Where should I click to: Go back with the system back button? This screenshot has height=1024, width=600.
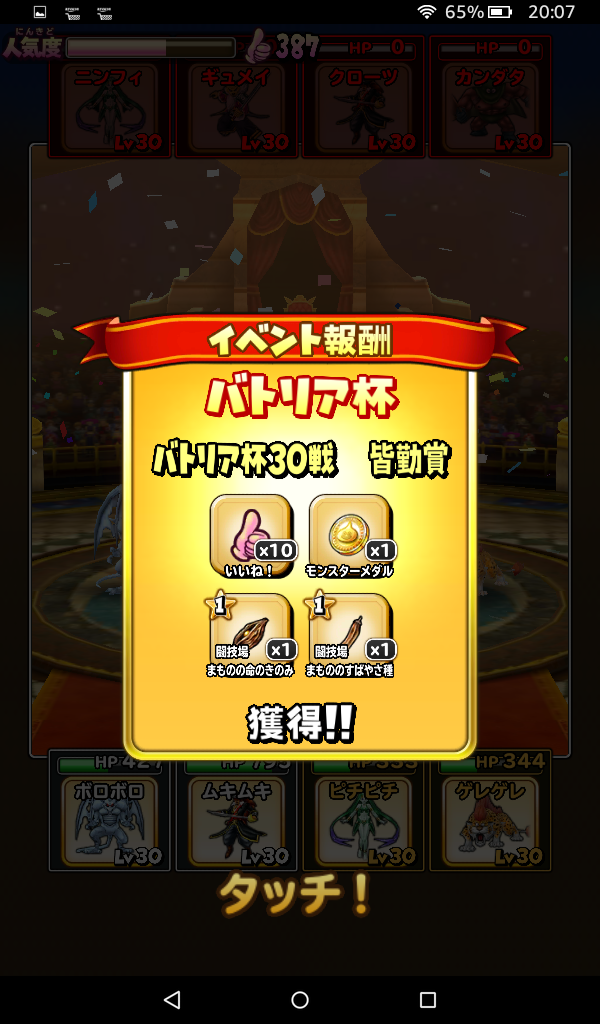pyautogui.click(x=172, y=999)
